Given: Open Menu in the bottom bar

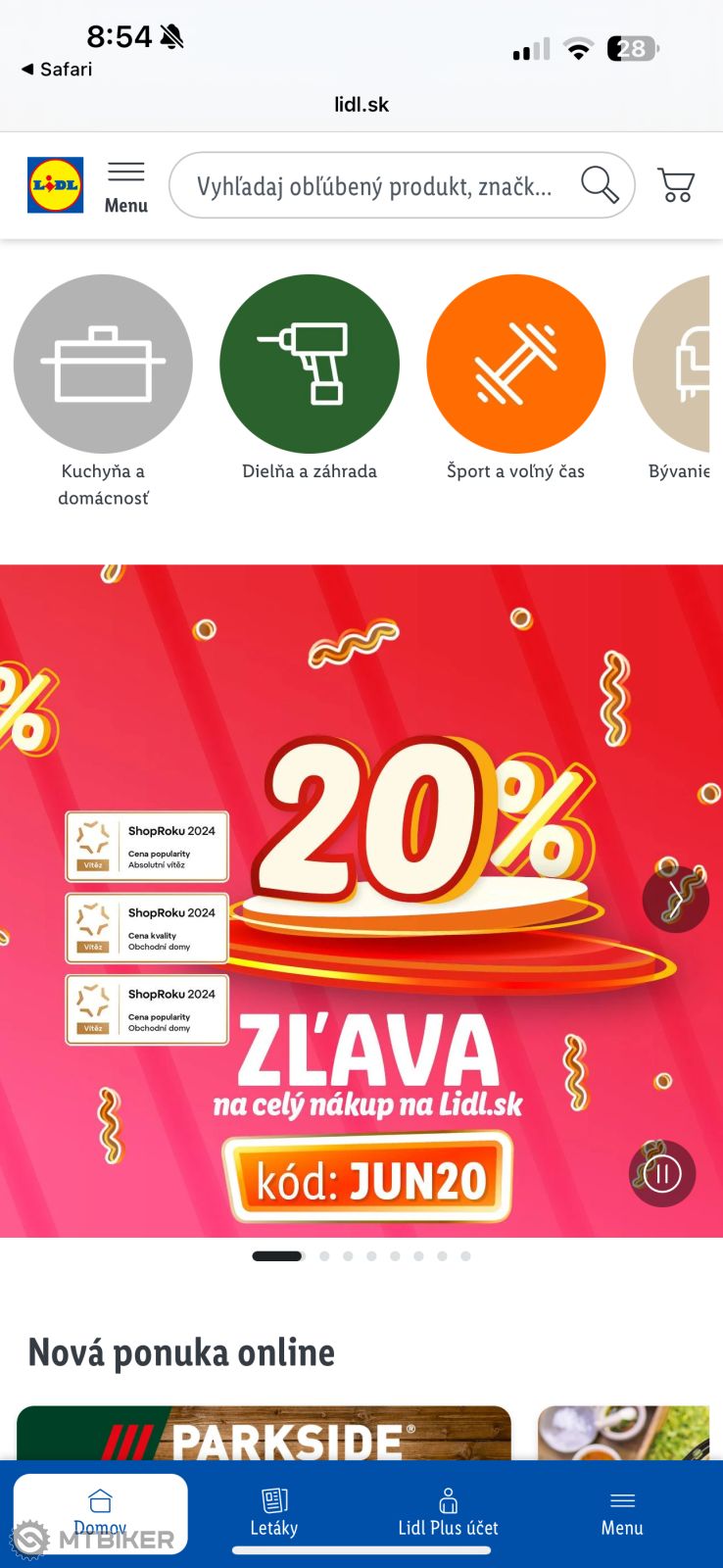Looking at the screenshot, I should (x=622, y=1513).
